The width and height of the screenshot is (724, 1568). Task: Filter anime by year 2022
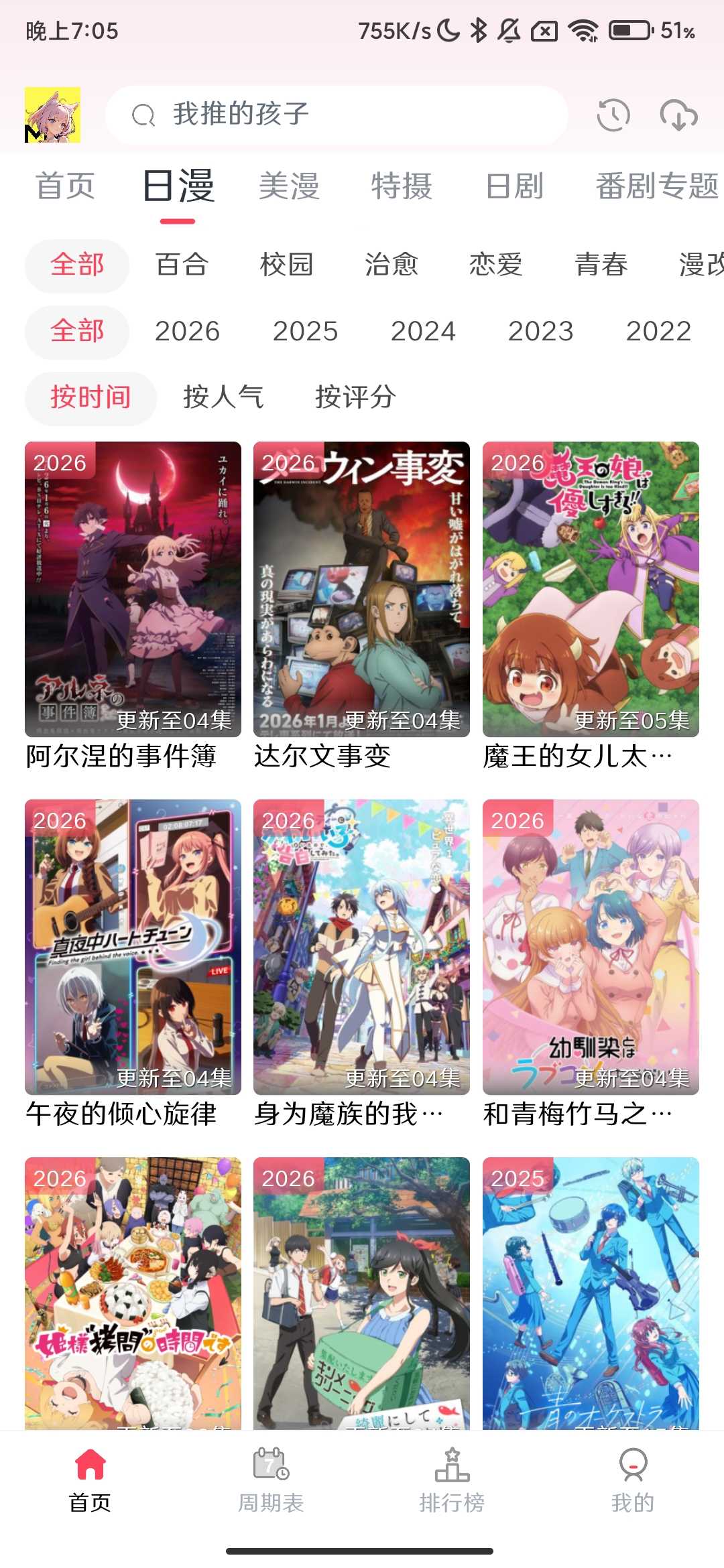tap(659, 331)
